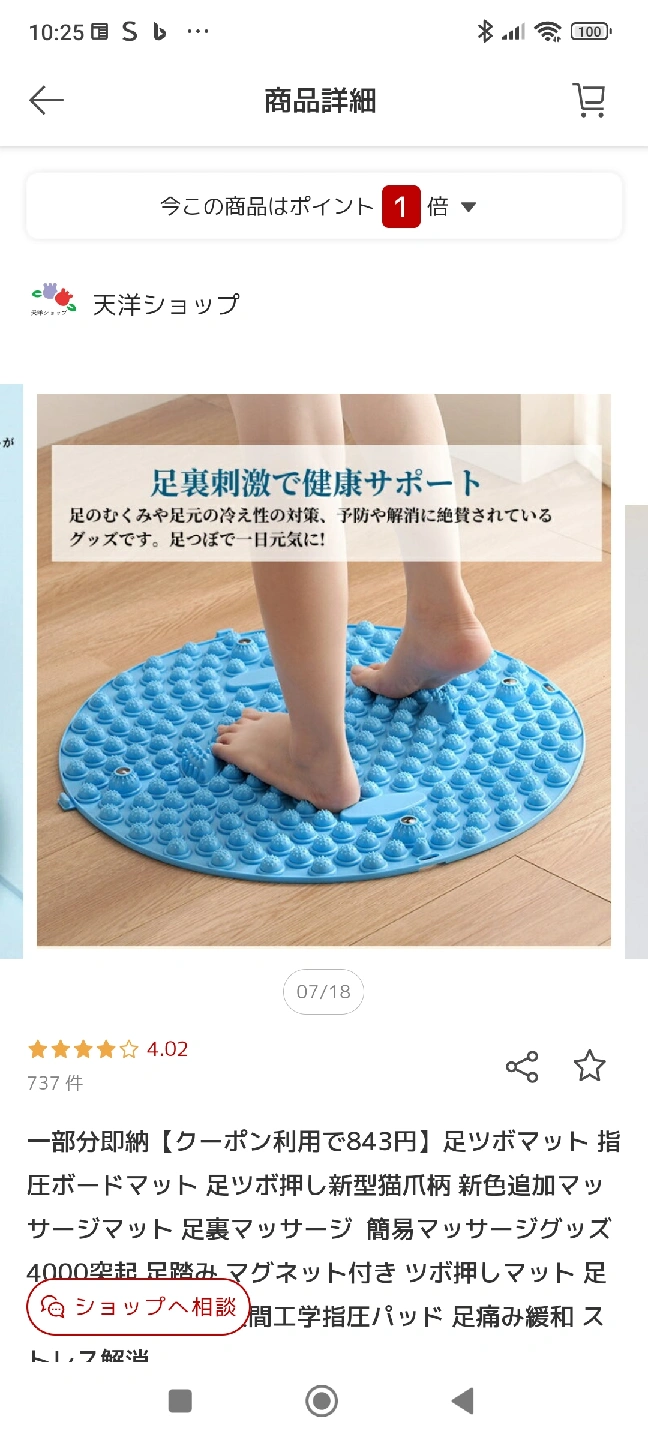Open recent apps via the square button
Screen dimensions: 648x1440
180,1401
